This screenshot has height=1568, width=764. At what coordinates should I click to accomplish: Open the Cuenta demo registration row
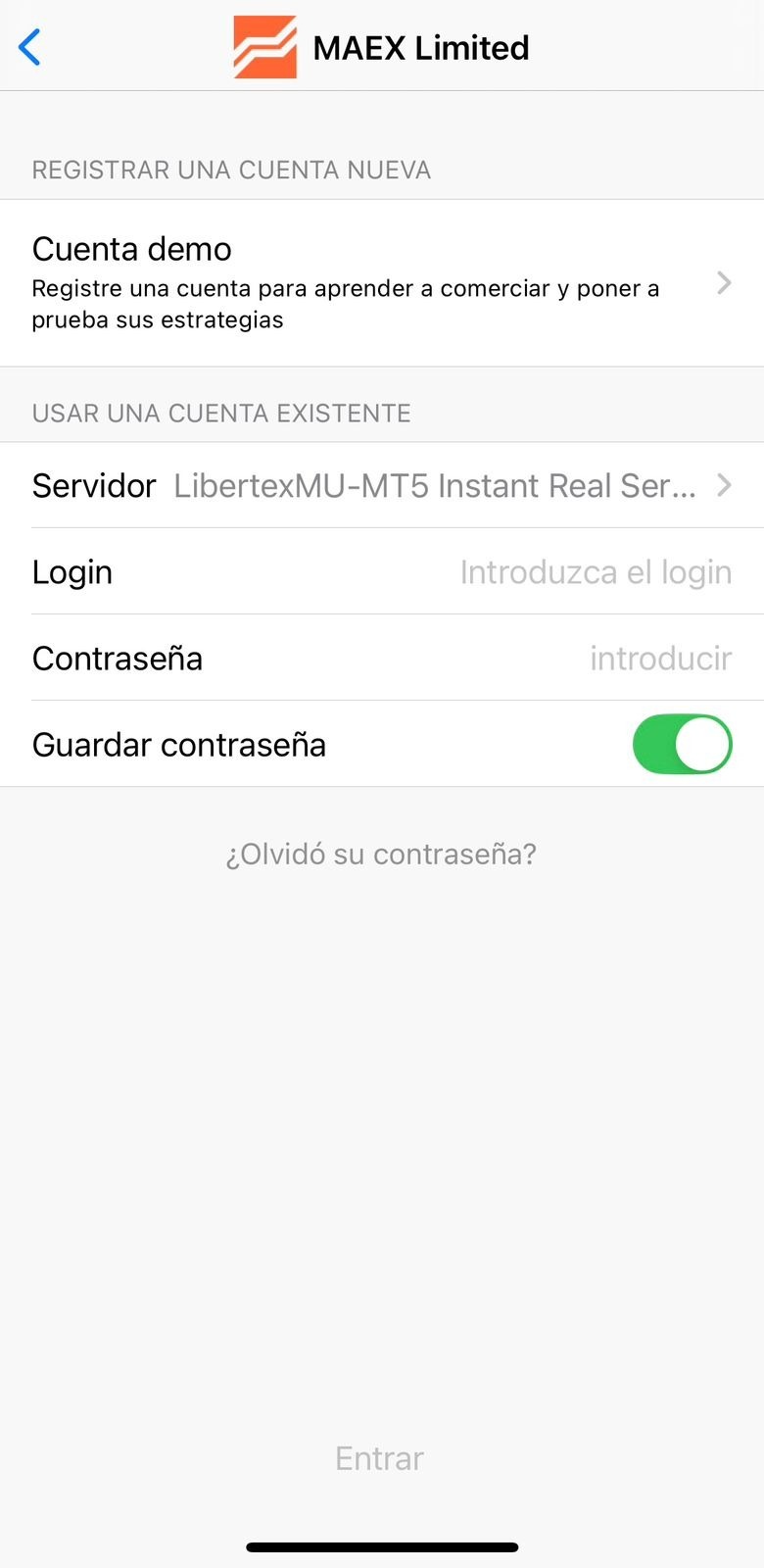[381, 282]
